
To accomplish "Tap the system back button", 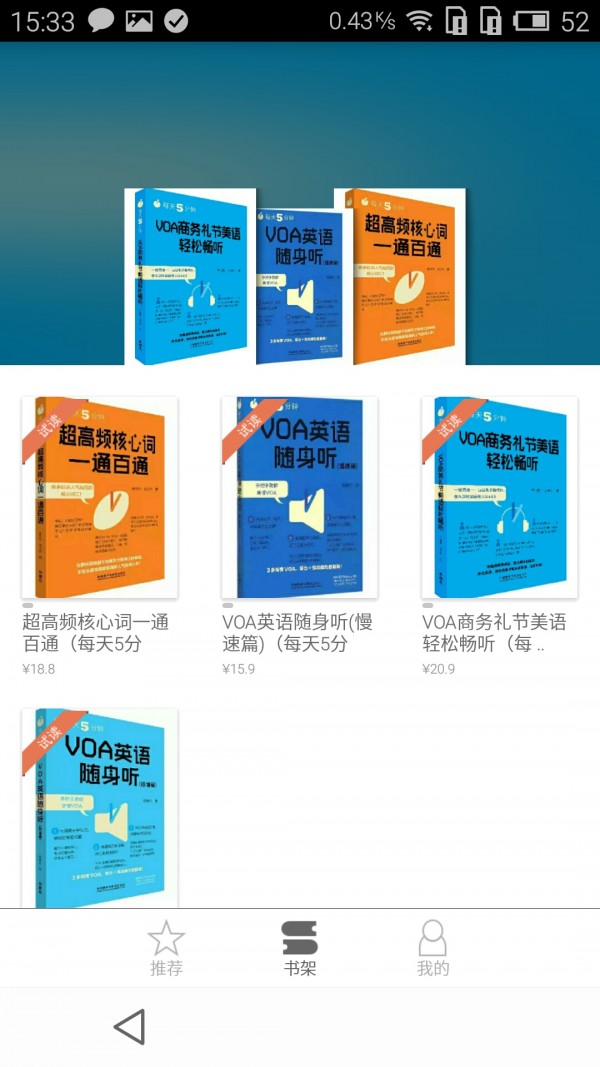I will coord(130,1027).
